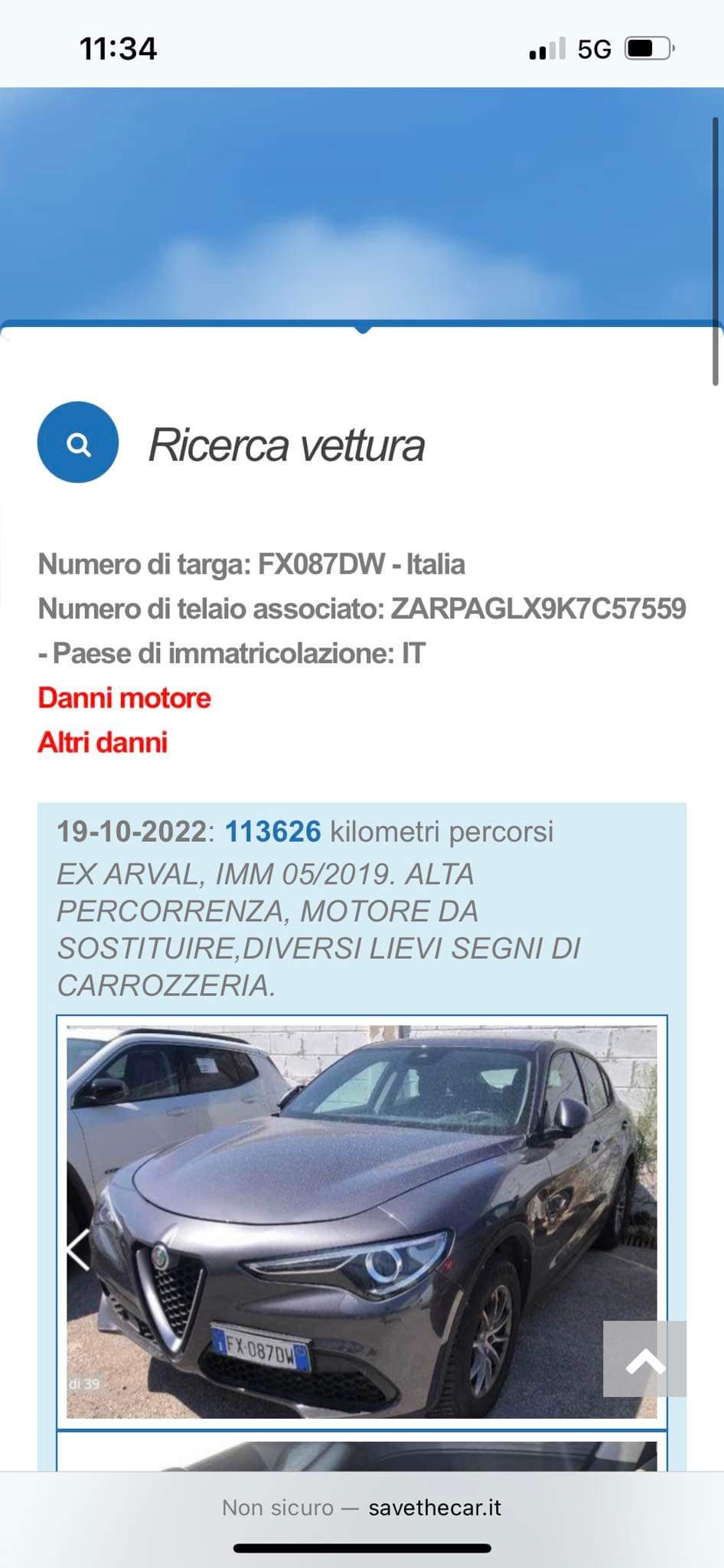
Task: Tap the savethecar.it address bar
Action: coord(361,1508)
